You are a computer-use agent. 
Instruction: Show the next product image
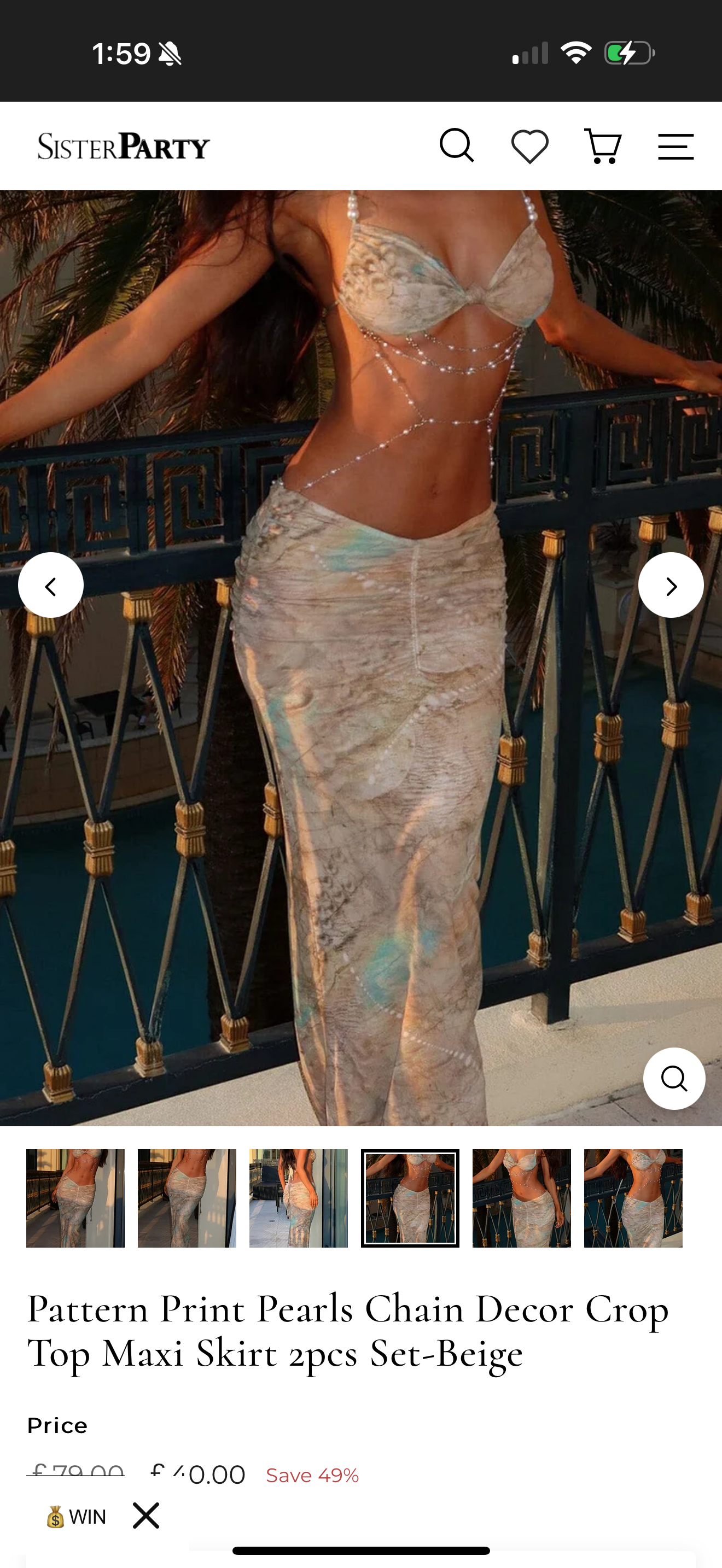click(671, 586)
